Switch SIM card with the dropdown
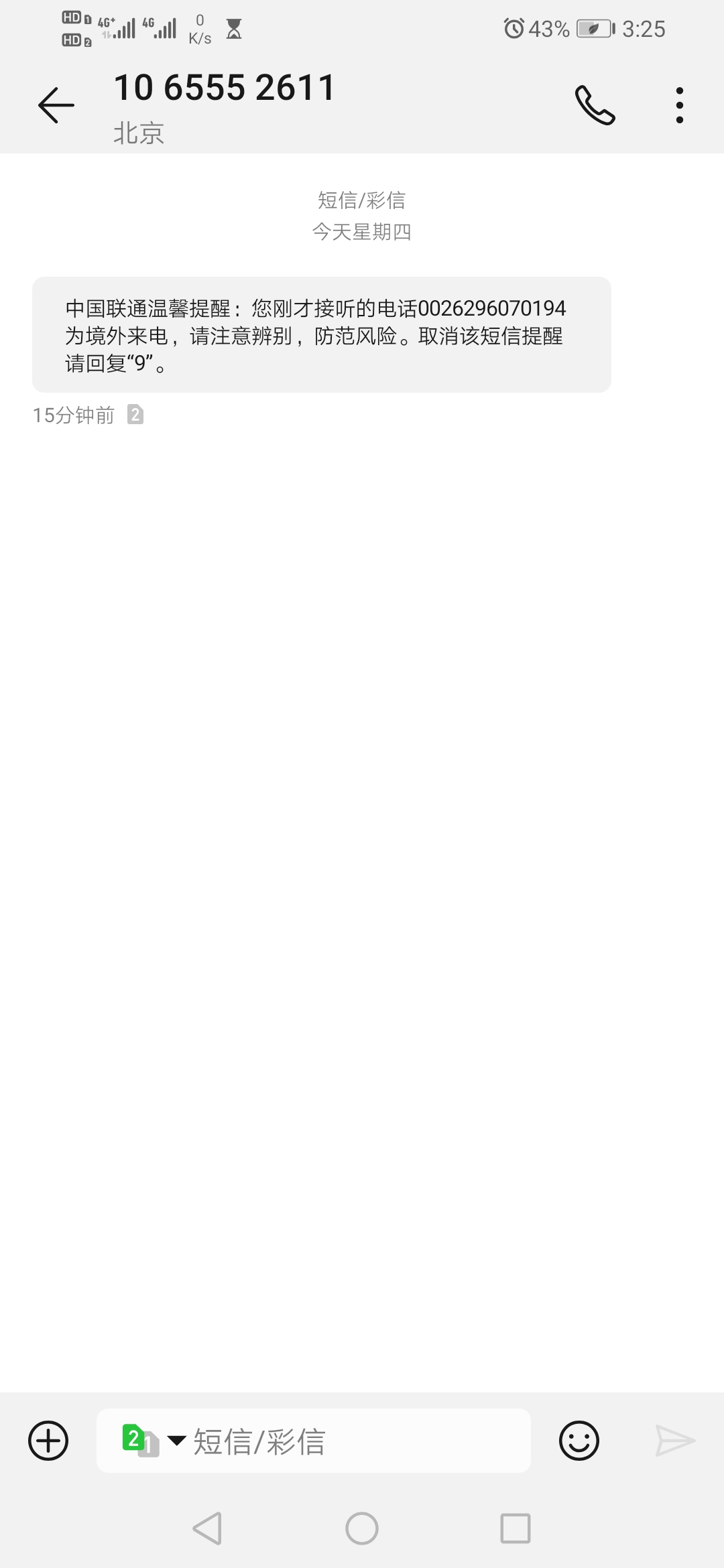 [153, 1441]
